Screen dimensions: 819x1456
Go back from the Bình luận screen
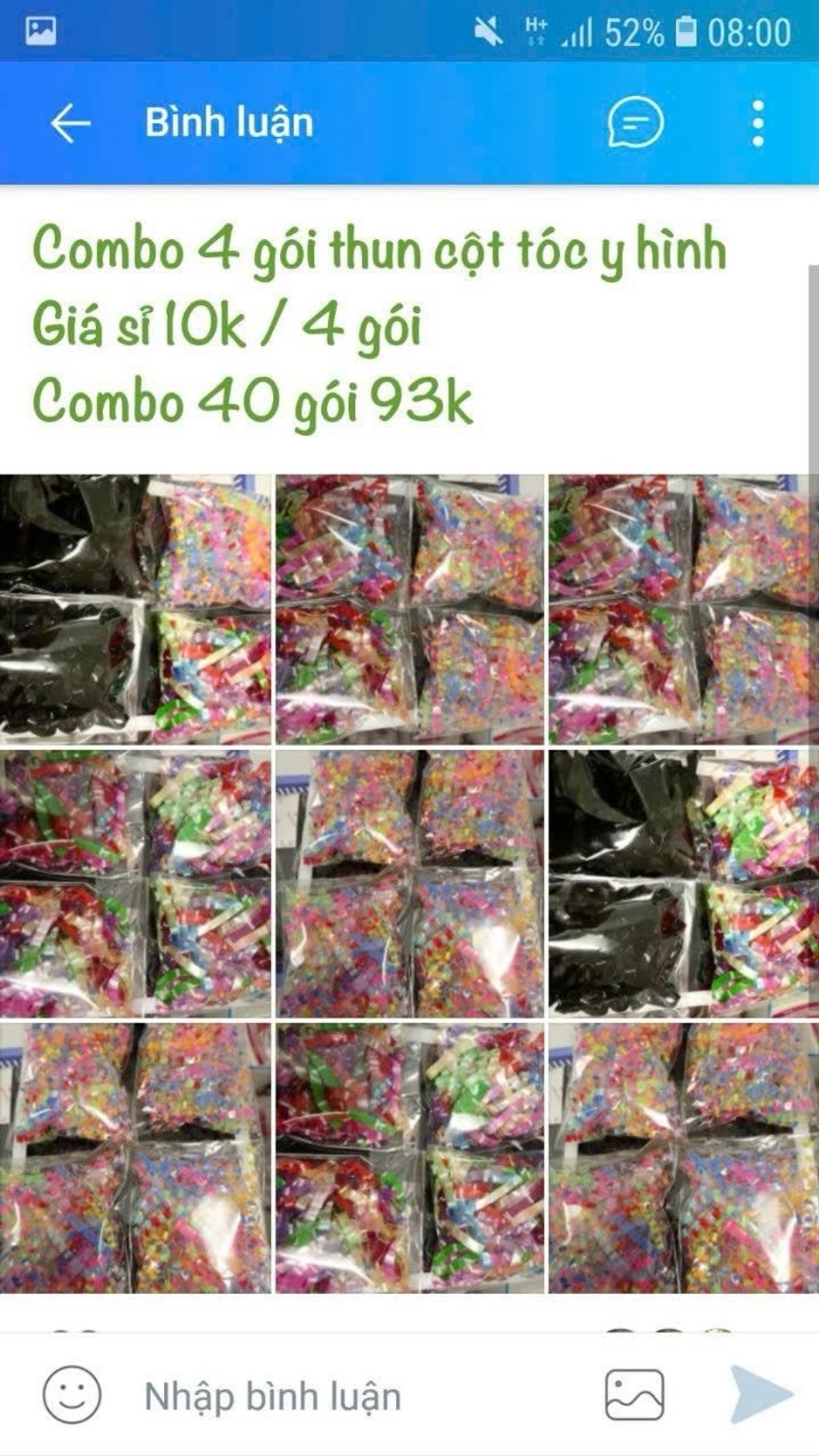pos(70,124)
